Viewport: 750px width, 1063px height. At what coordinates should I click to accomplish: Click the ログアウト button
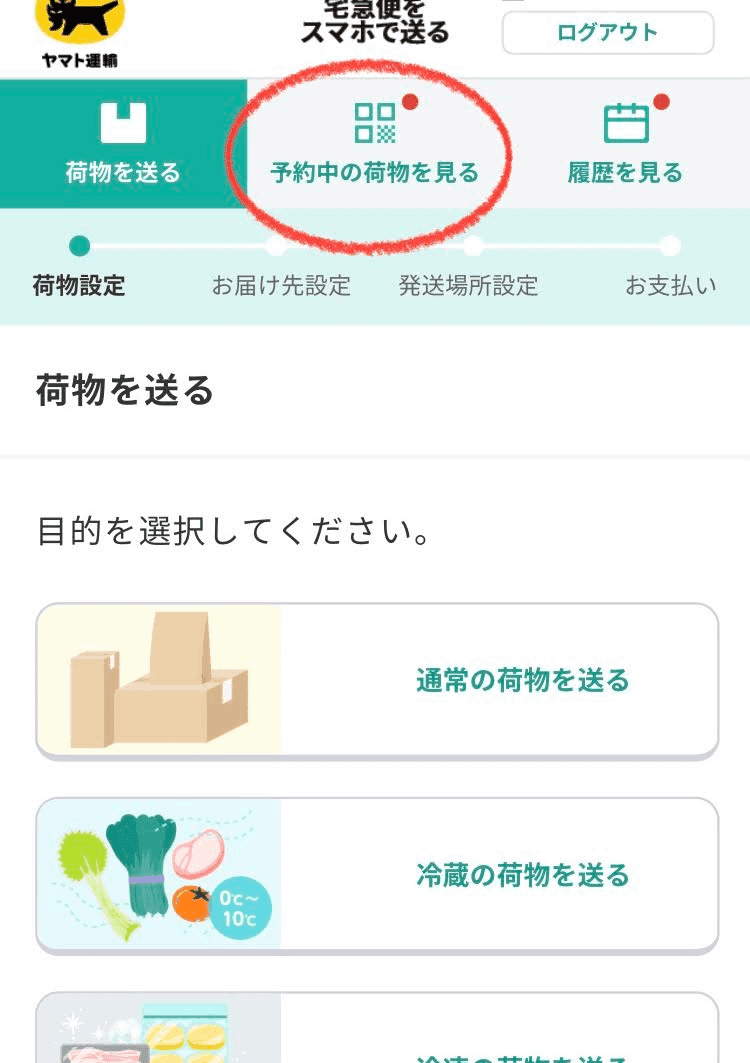tap(607, 32)
